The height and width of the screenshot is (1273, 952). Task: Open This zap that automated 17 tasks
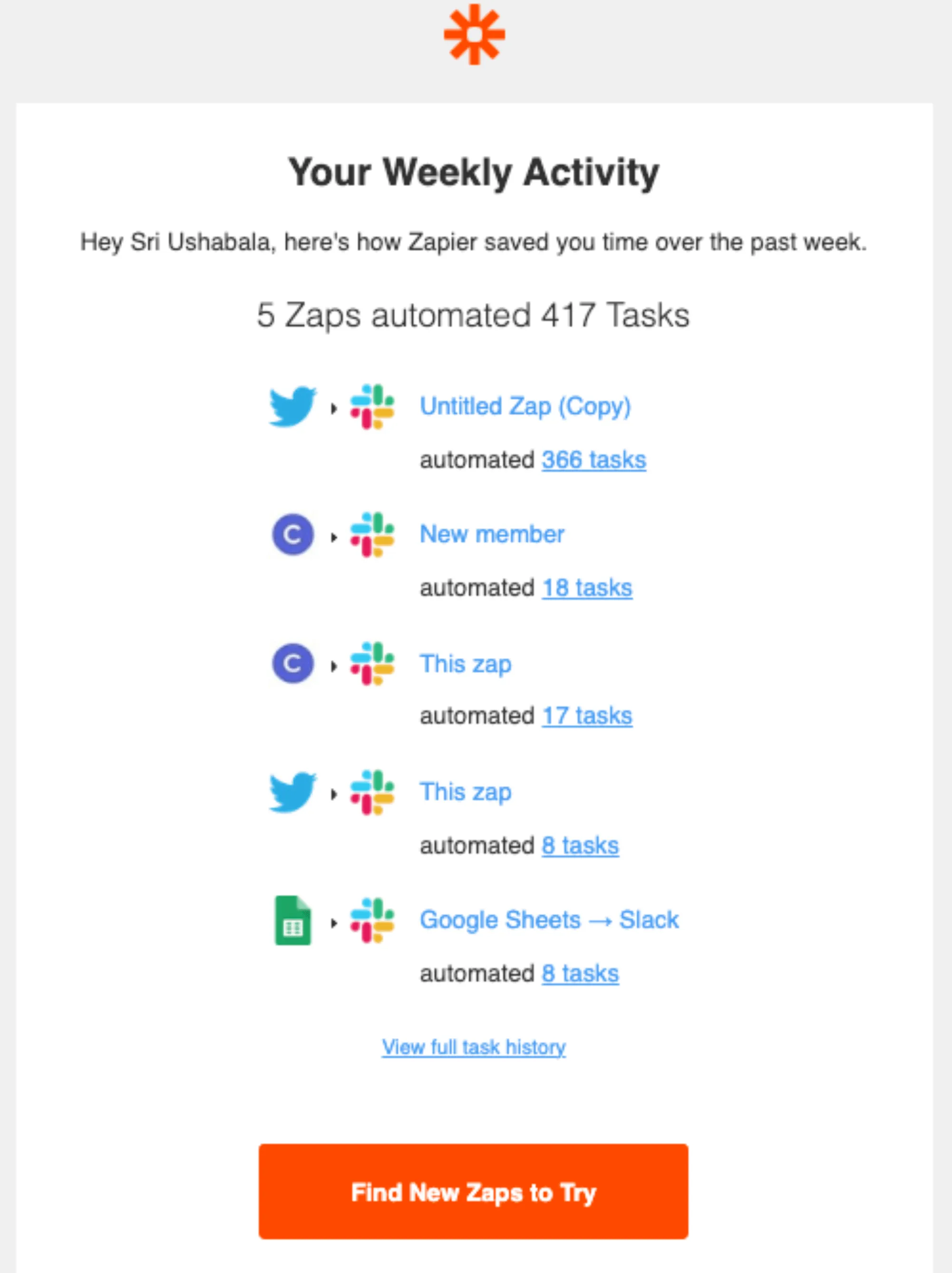[x=466, y=664]
